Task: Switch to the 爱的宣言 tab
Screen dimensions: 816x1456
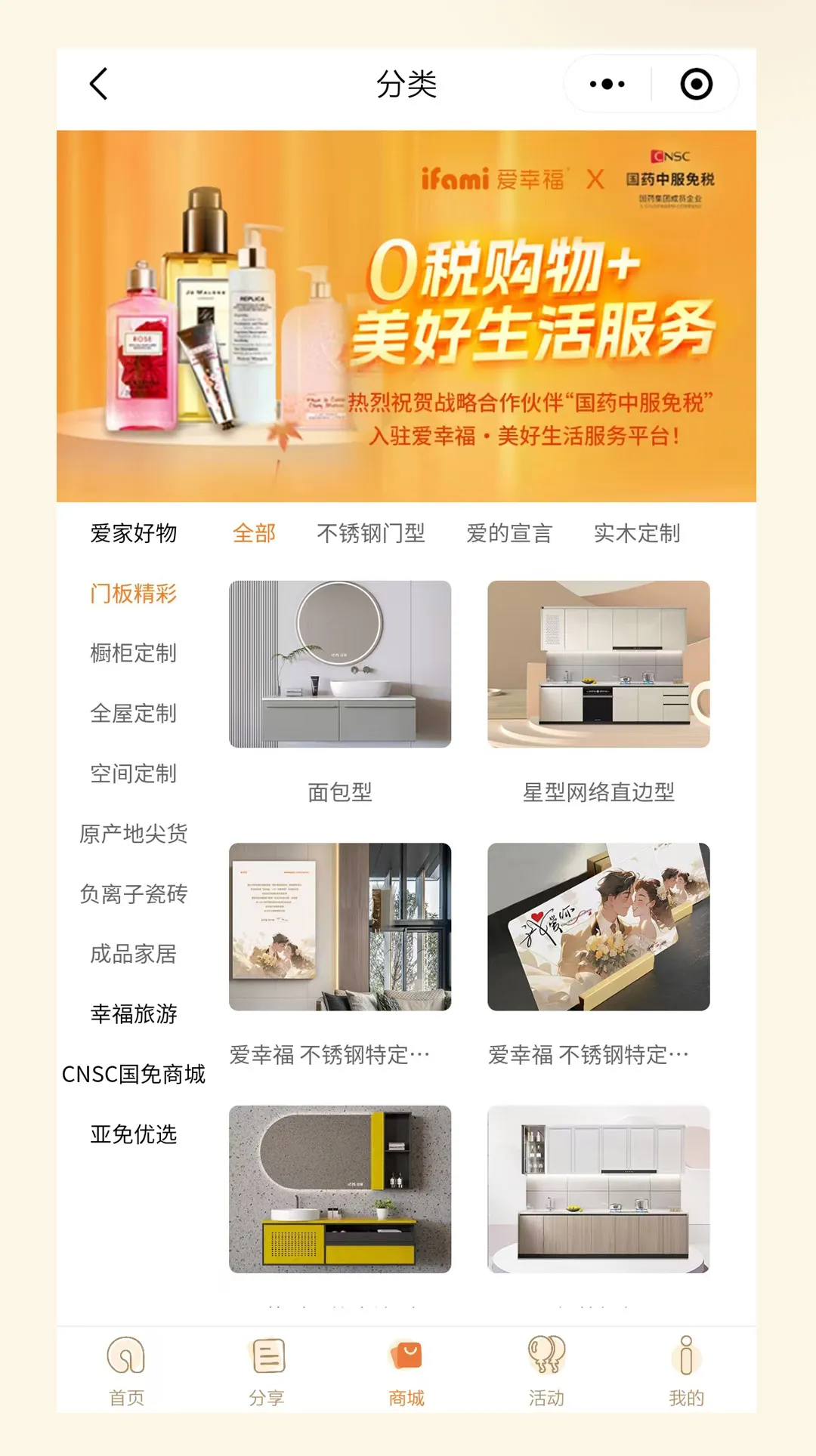Action: point(508,533)
